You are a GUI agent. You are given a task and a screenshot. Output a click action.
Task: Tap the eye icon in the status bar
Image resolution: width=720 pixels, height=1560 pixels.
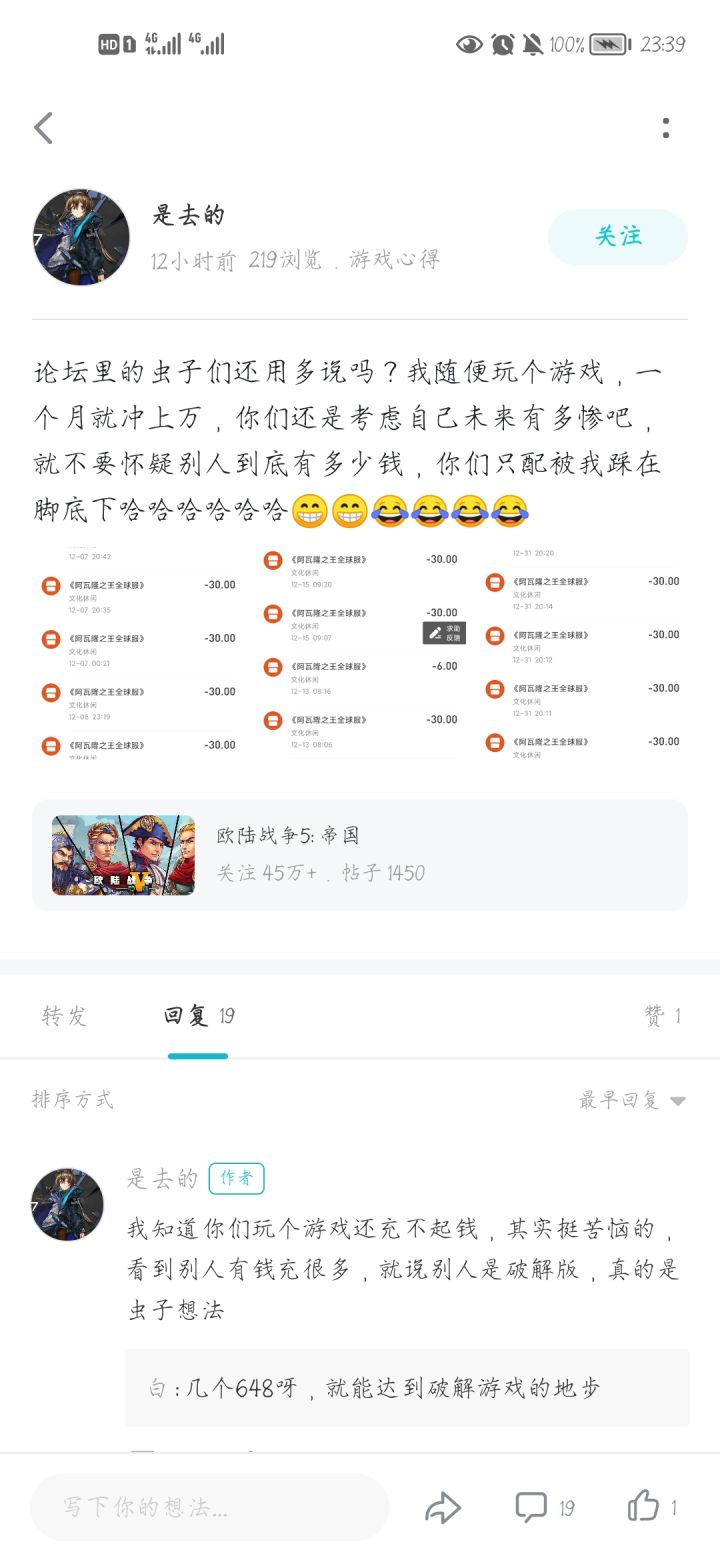(468, 44)
